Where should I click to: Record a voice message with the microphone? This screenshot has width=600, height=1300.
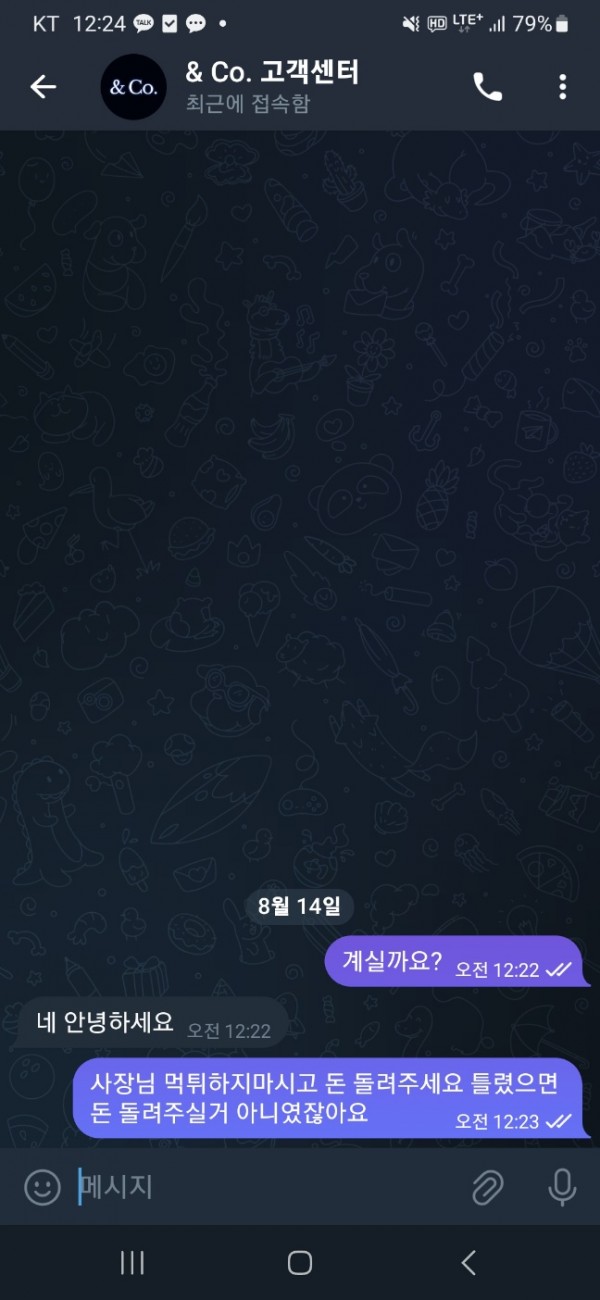pos(563,1187)
